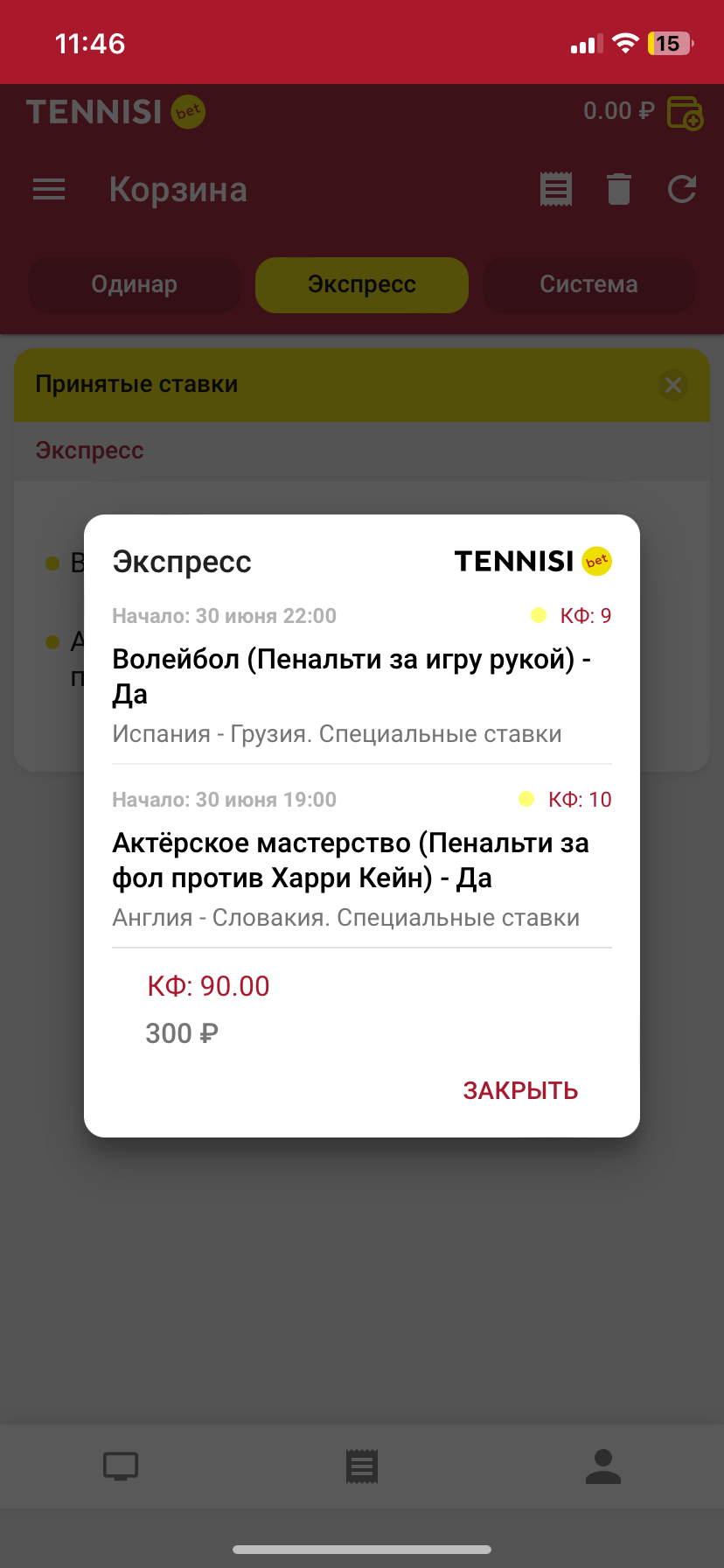Viewport: 724px width, 1568px height.
Task: Open the wallet deposit icon
Action: pos(685,113)
